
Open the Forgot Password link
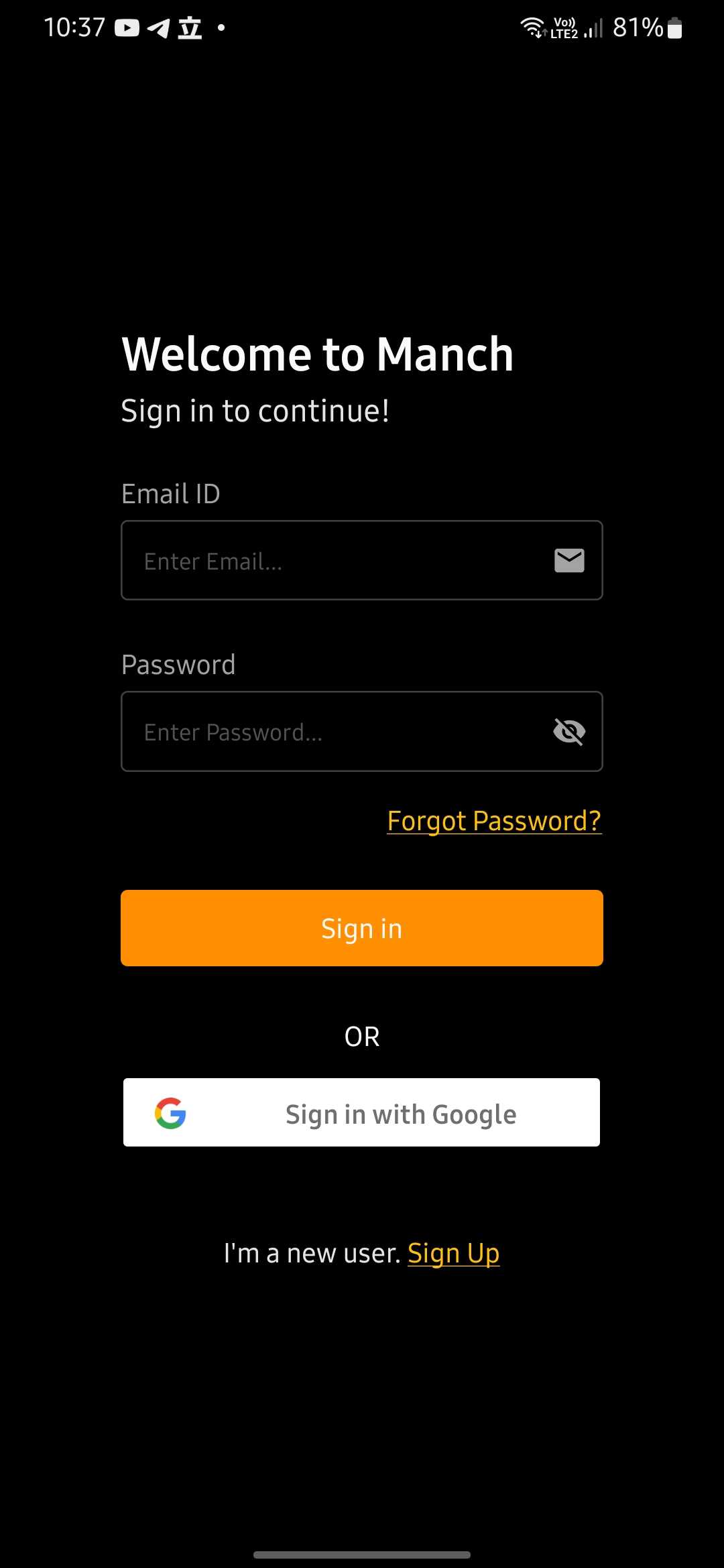494,821
